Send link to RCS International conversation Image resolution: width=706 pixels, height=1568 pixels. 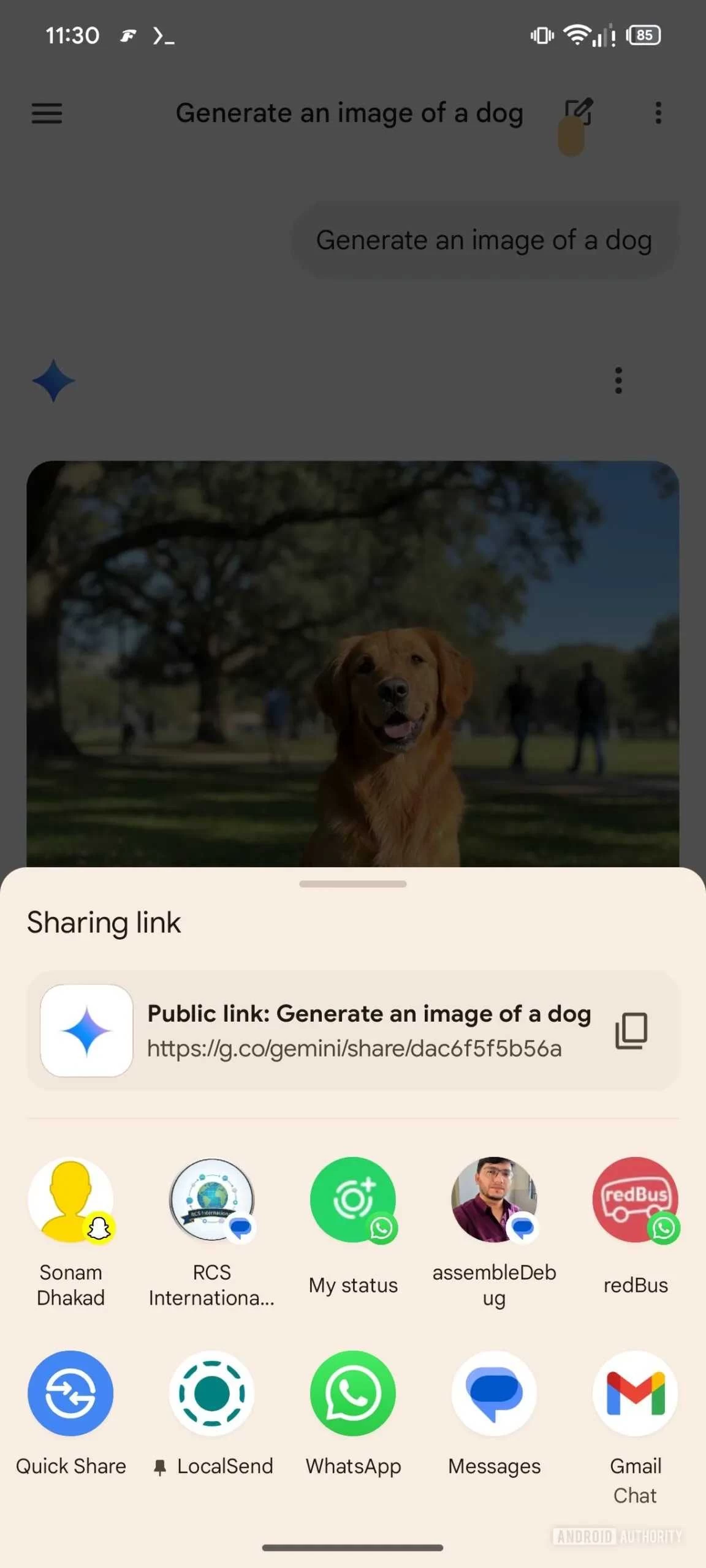[x=212, y=1200]
